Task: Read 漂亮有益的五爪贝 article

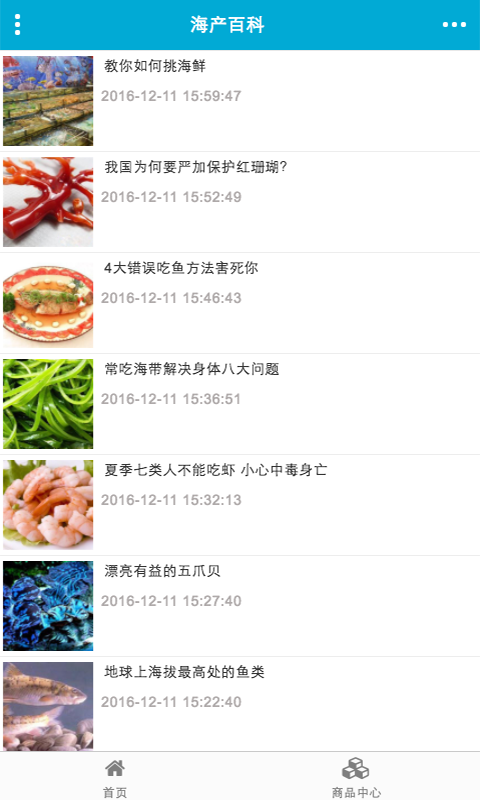Action: tap(240, 606)
